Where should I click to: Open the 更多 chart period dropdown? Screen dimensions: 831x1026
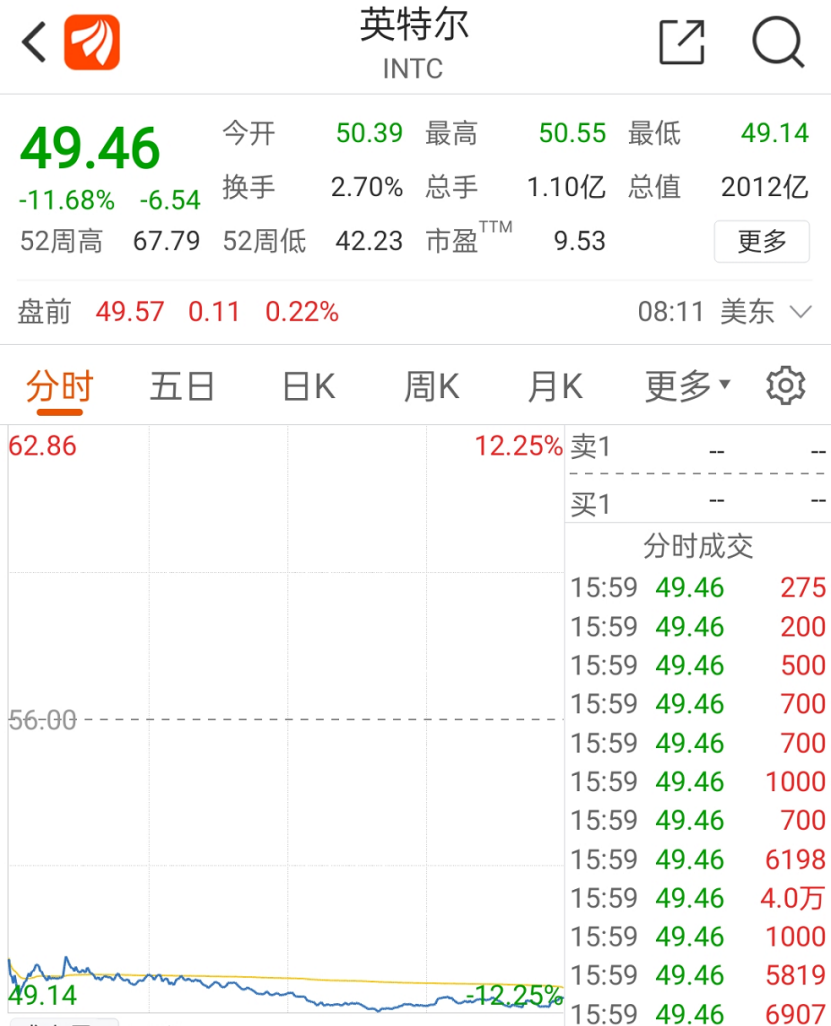click(687, 386)
